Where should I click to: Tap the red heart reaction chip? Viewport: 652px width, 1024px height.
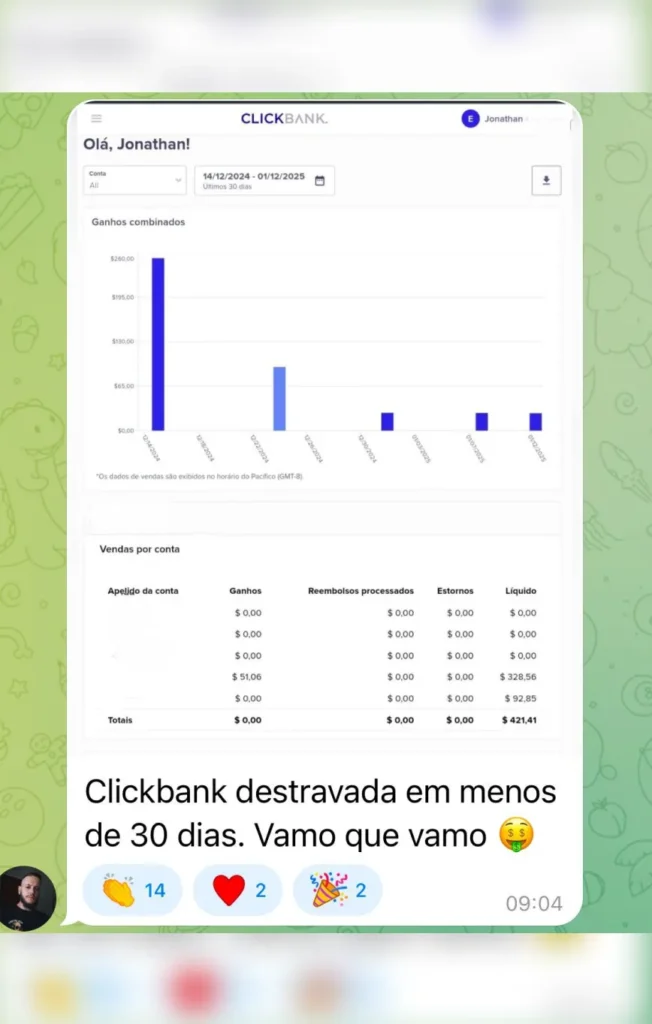pyautogui.click(x=238, y=889)
